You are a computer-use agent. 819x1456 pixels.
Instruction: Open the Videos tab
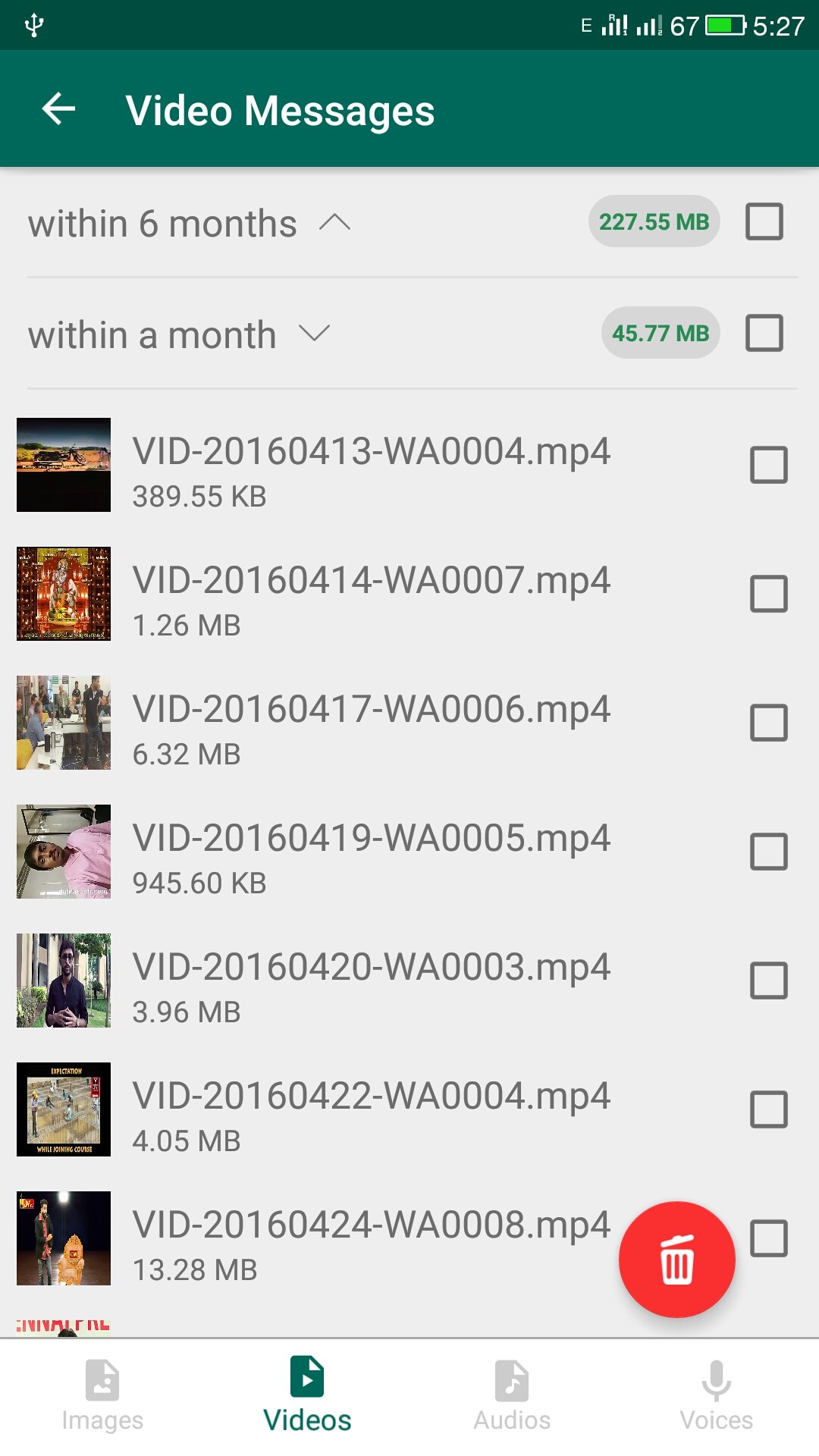307,1395
